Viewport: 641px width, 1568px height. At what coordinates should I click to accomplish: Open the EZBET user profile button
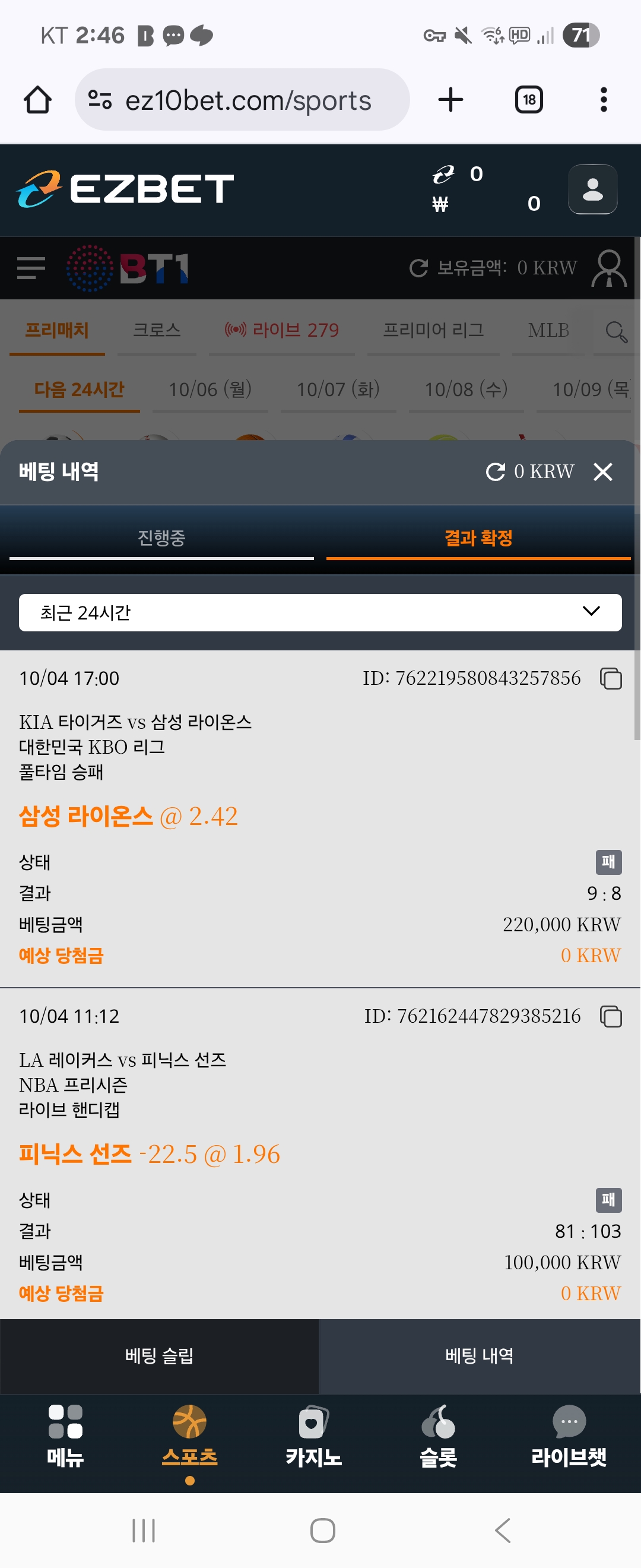coord(592,189)
